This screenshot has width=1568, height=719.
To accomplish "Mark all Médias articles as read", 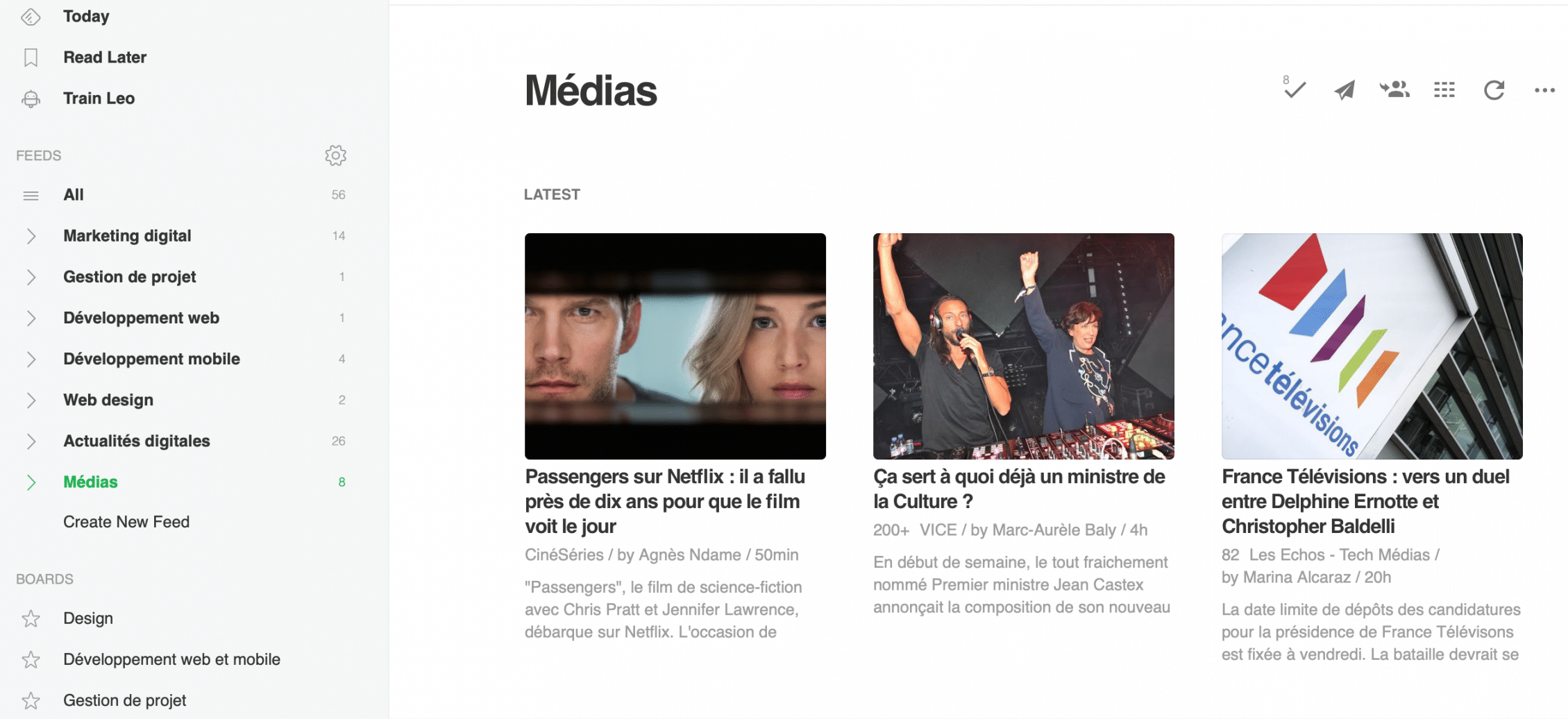I will 1295,90.
